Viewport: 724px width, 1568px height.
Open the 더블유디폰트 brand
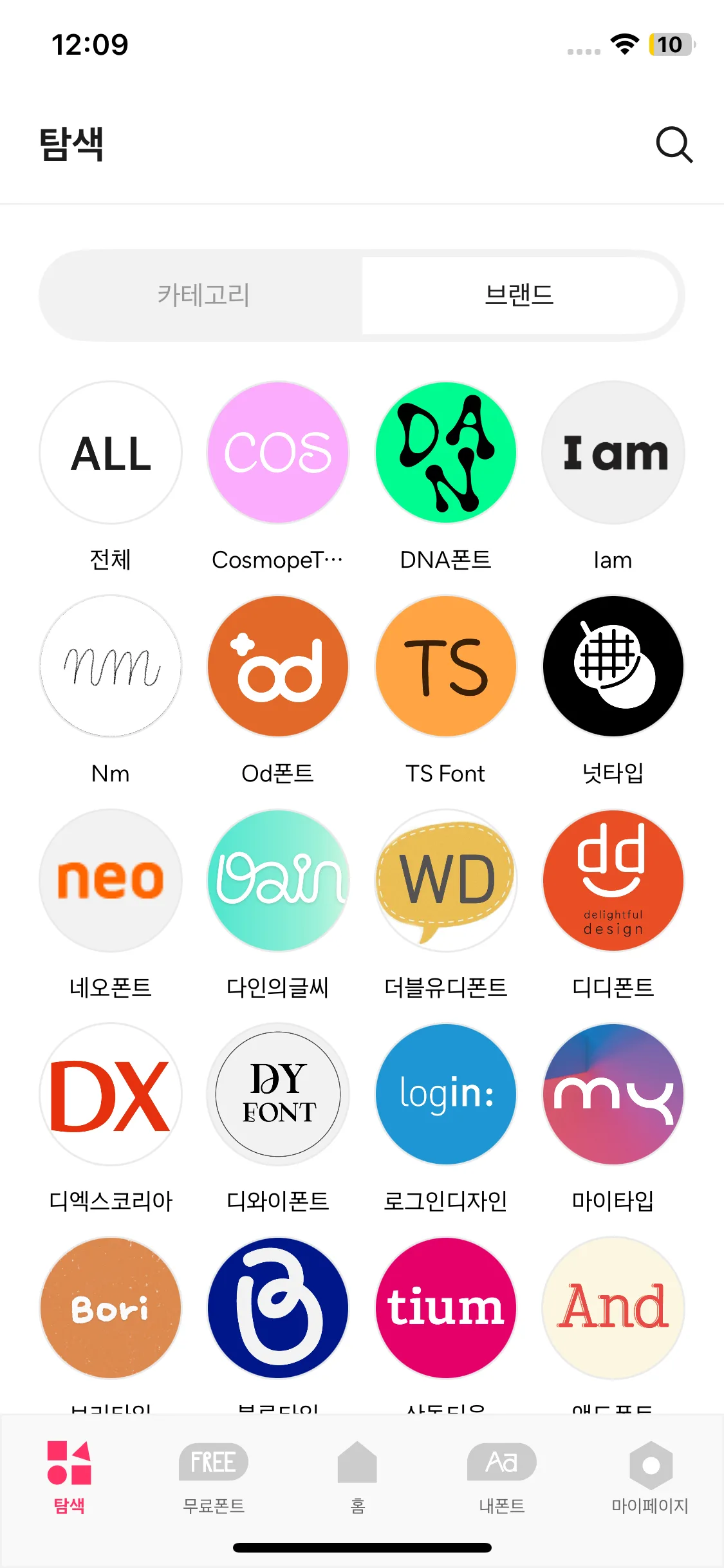445,880
